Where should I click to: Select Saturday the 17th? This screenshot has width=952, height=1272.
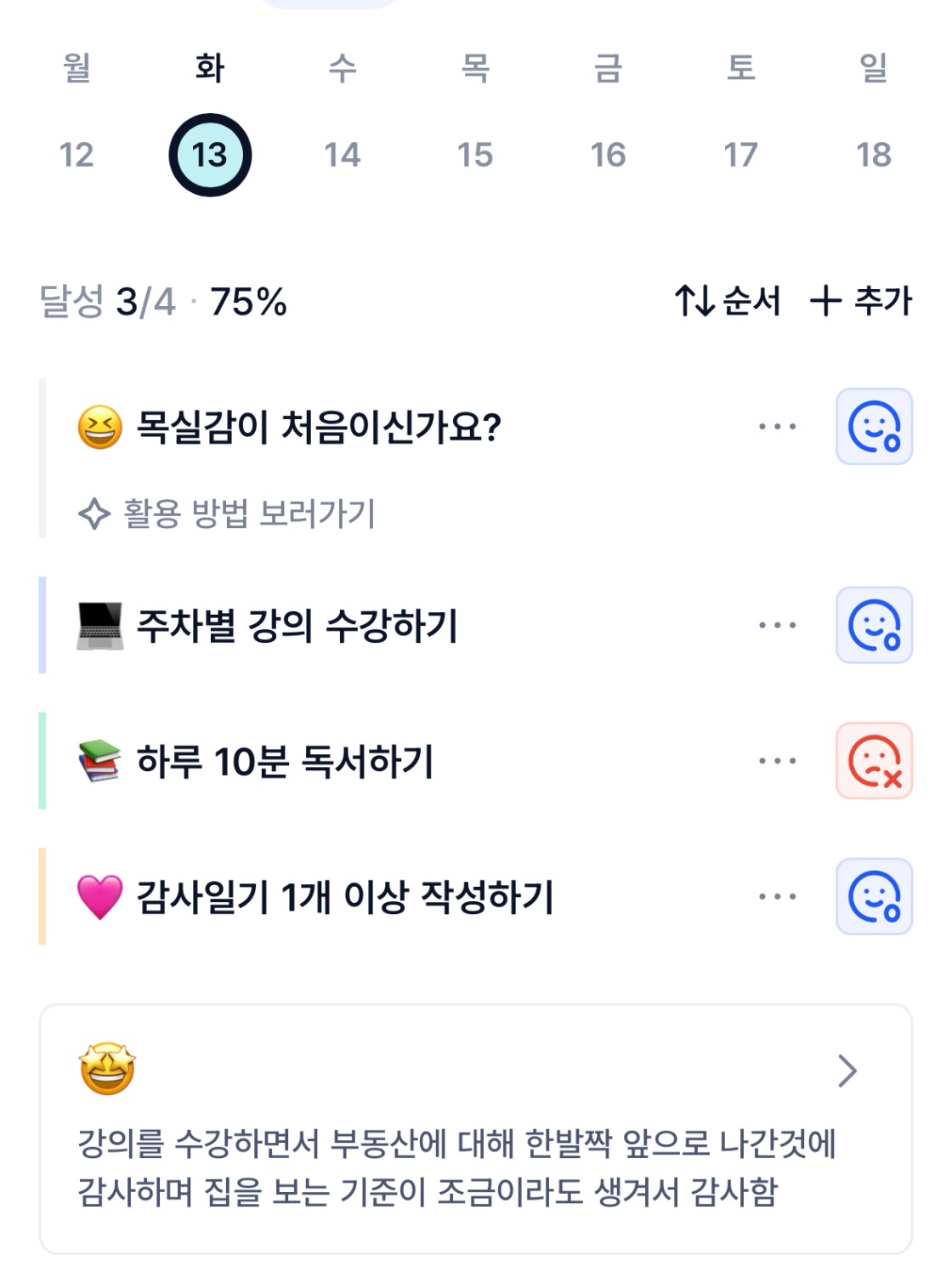740,155
